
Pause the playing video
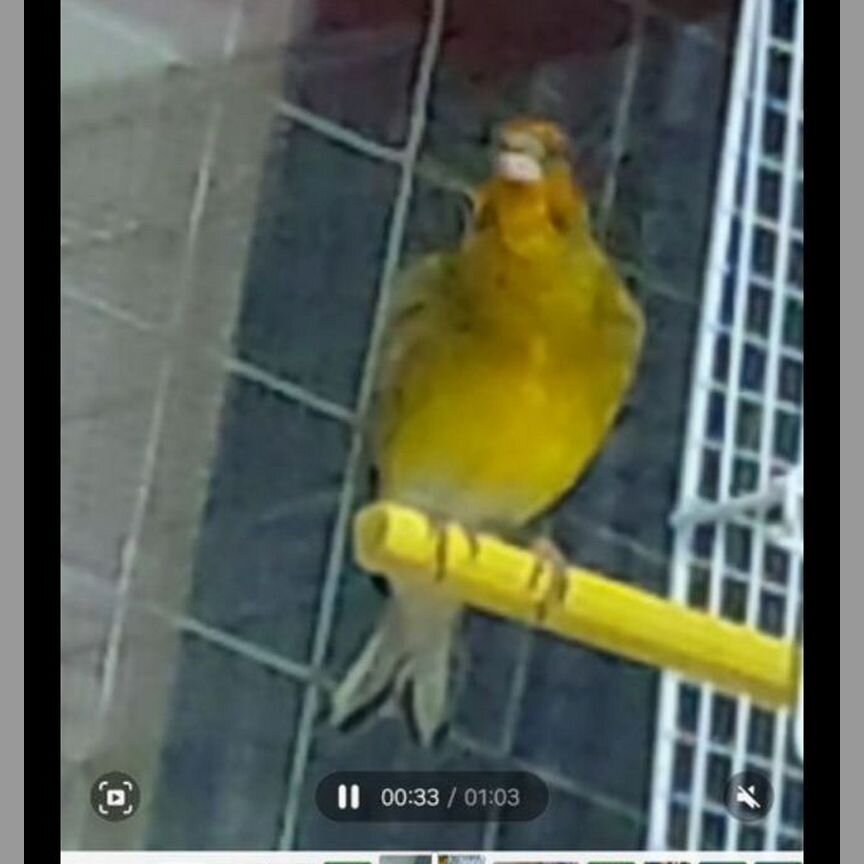pos(348,797)
